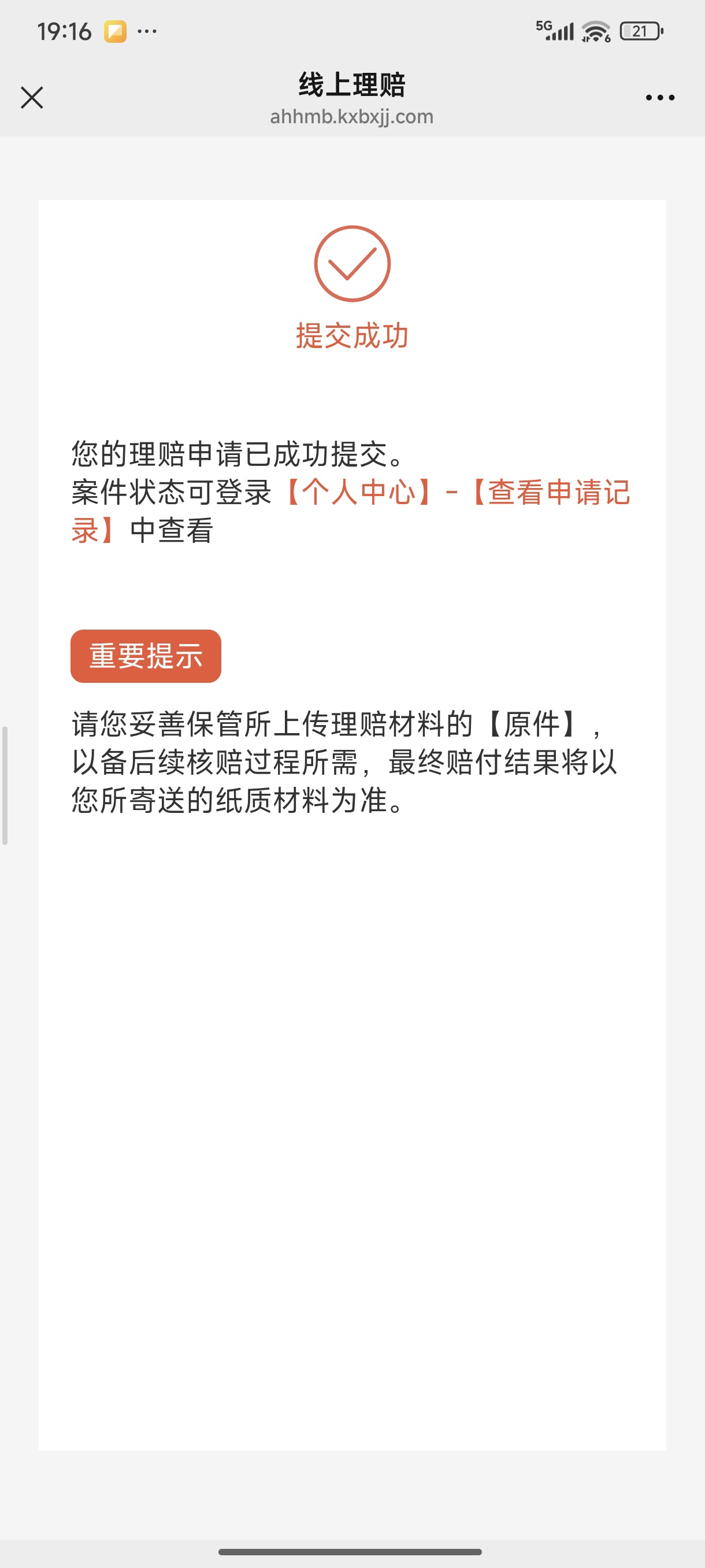Open the three-dot overflow menu
The width and height of the screenshot is (705, 1568).
[x=660, y=97]
